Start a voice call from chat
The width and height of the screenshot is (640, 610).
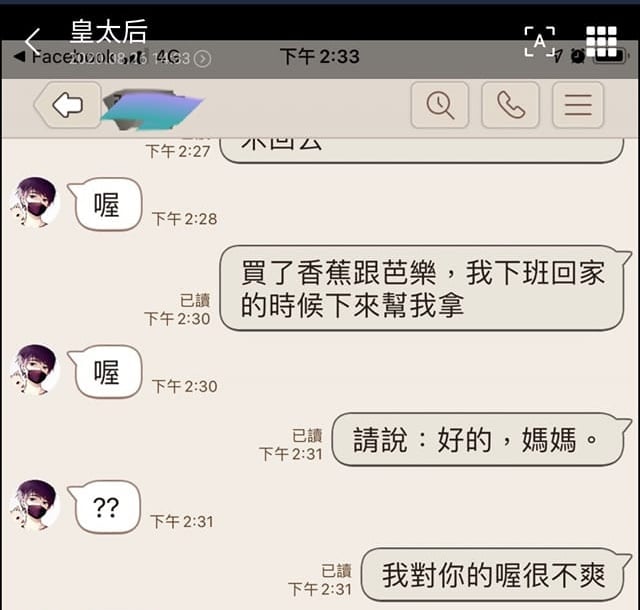click(x=510, y=105)
